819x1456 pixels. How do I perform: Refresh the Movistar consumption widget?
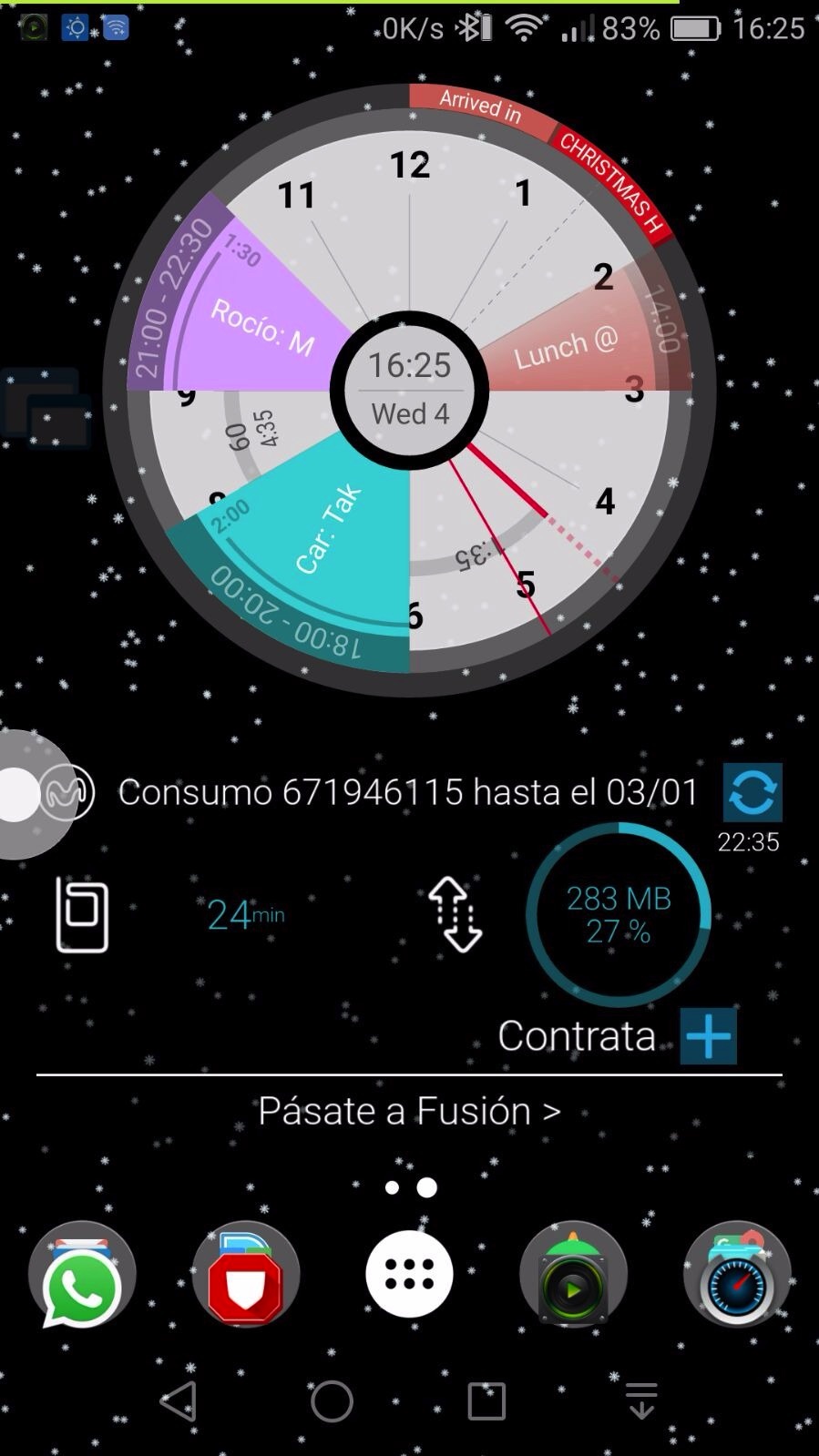tap(752, 792)
